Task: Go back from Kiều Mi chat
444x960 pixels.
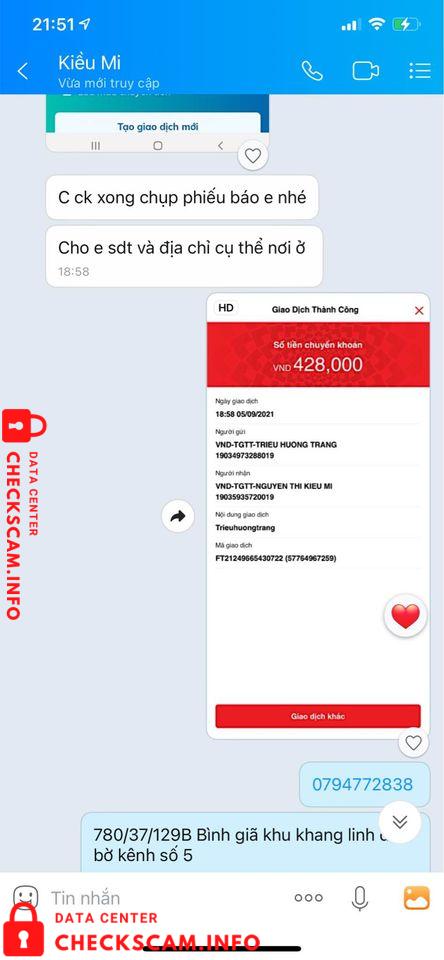Action: coord(23,71)
